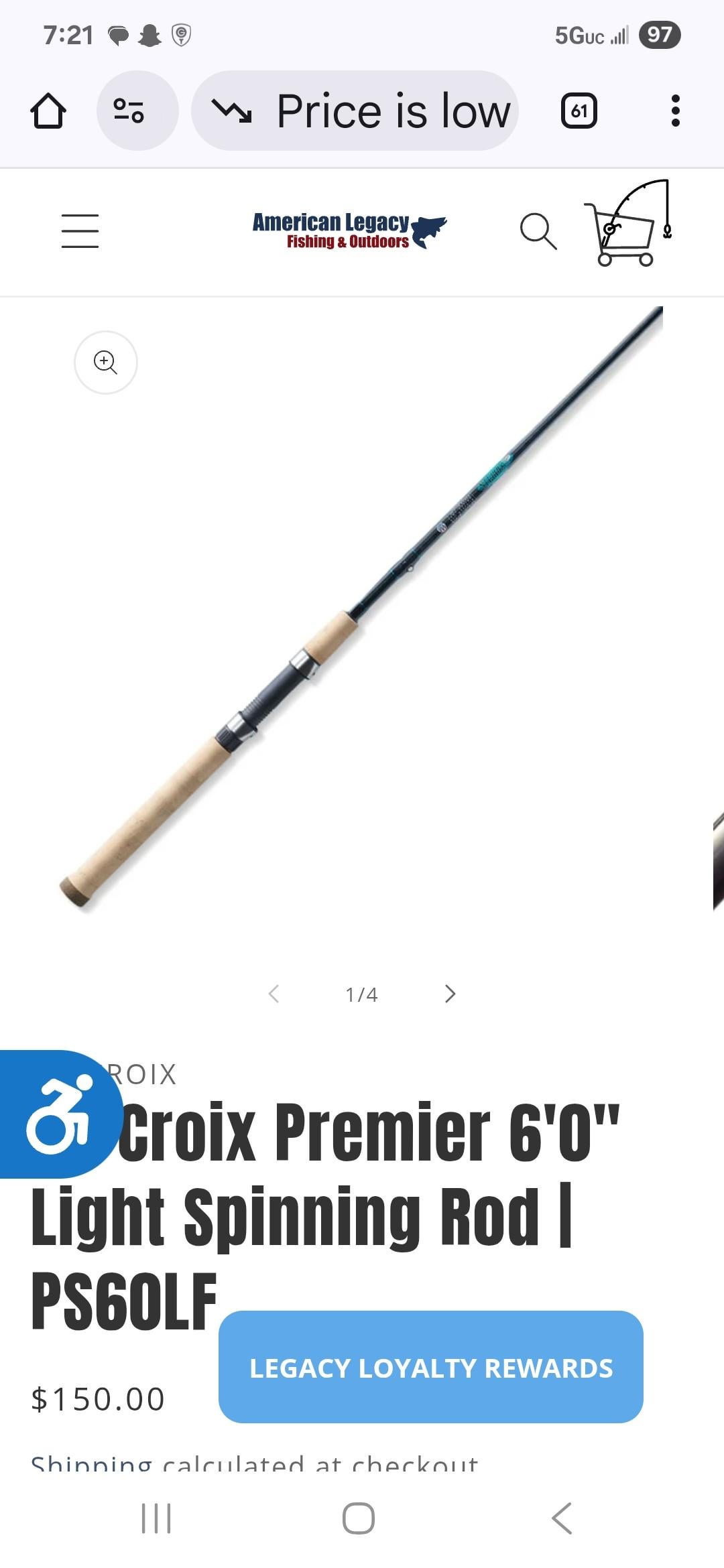The width and height of the screenshot is (724, 1568).
Task: Search the store with magnifier icon
Action: click(x=538, y=231)
